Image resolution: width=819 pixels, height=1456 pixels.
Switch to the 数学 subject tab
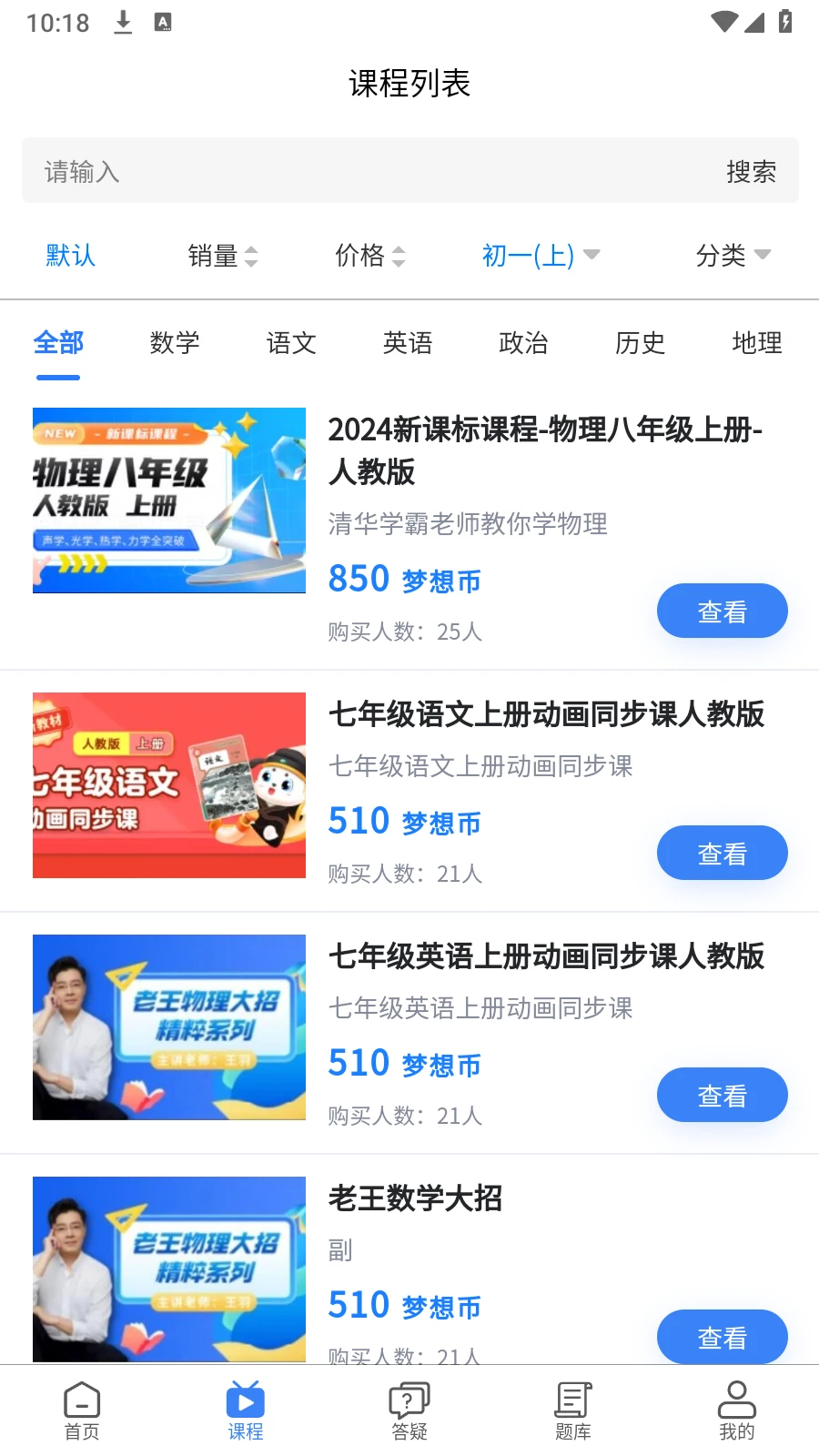(x=174, y=343)
